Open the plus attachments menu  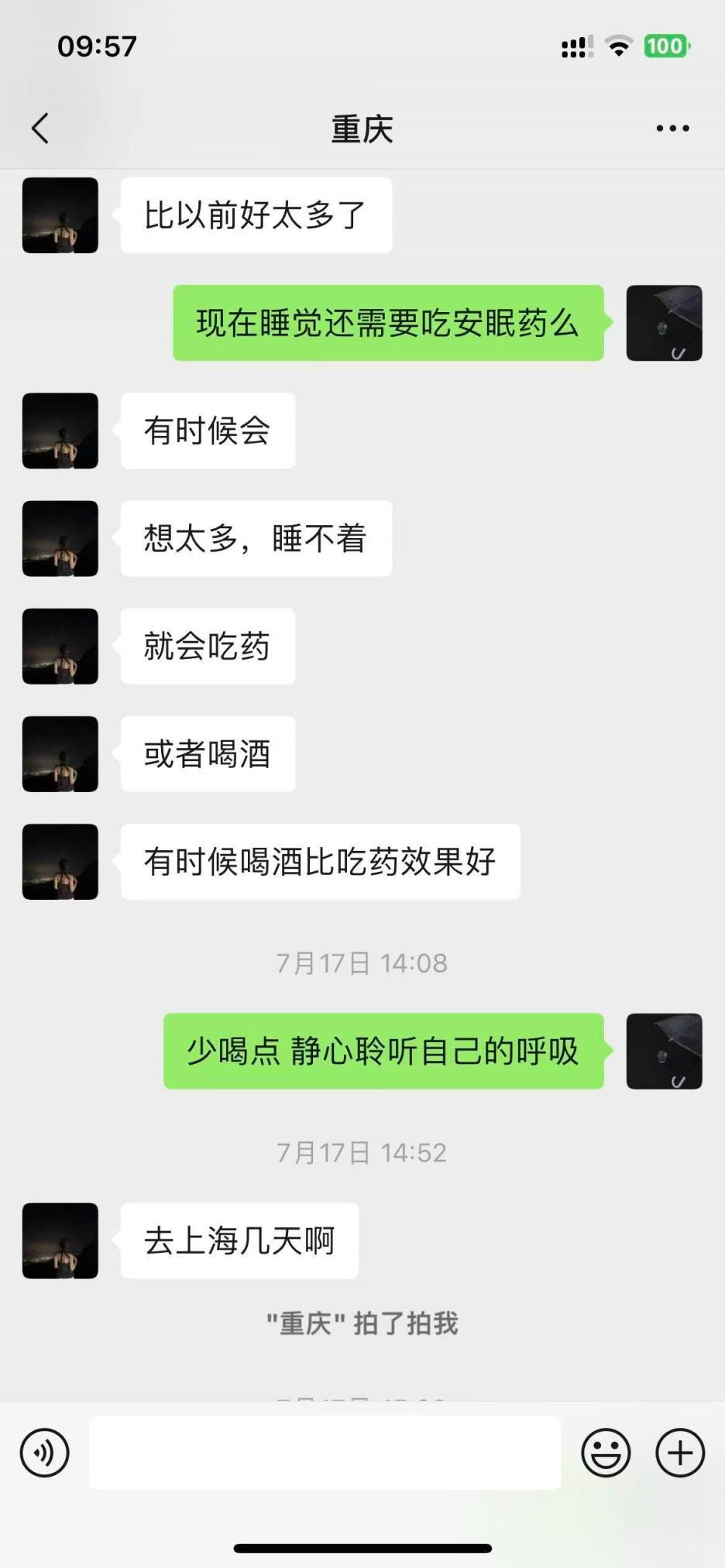point(680,1453)
